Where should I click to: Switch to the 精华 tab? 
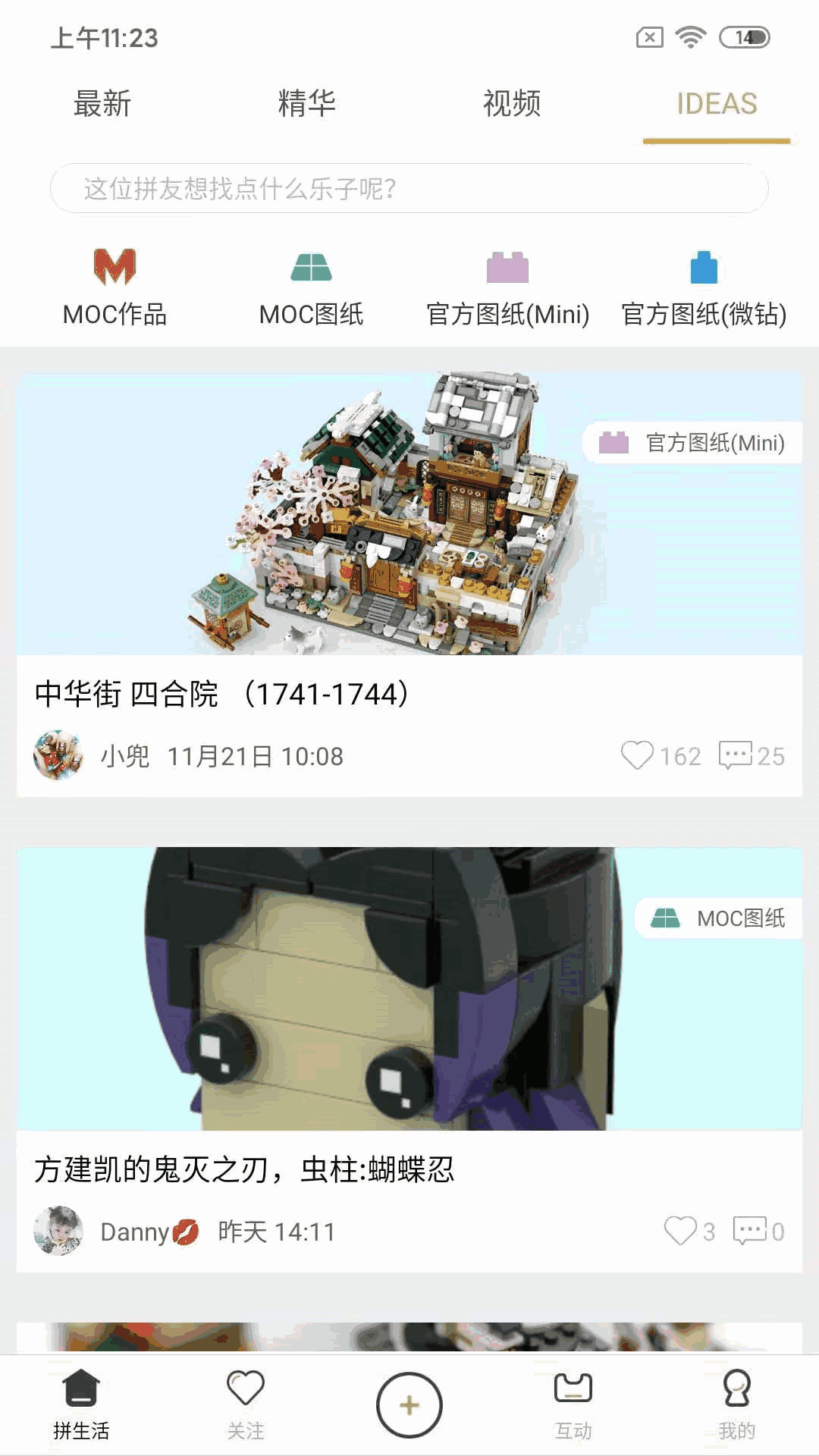tap(306, 104)
